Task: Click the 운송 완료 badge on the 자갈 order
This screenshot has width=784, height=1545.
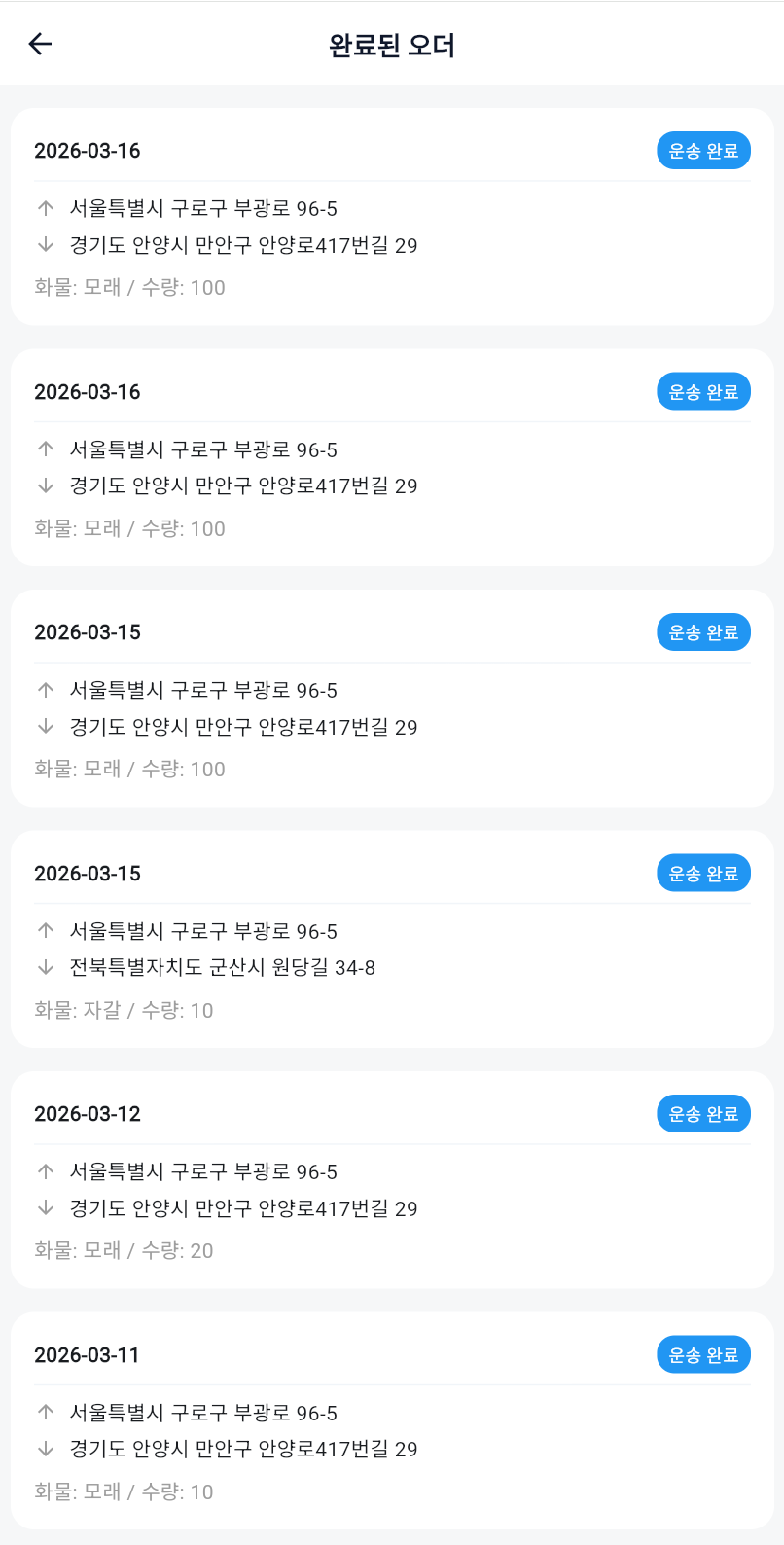Action: tap(703, 873)
